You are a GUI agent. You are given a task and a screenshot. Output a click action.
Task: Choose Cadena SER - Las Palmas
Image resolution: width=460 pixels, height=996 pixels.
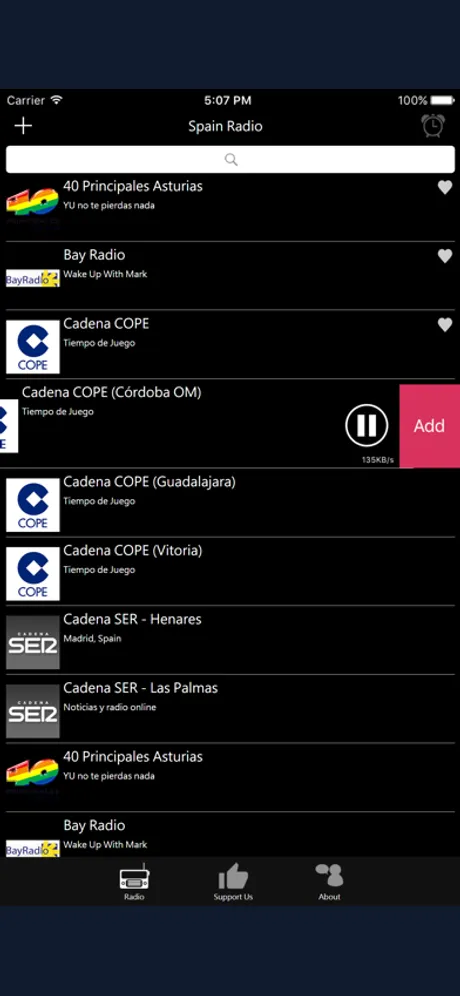tap(230, 708)
